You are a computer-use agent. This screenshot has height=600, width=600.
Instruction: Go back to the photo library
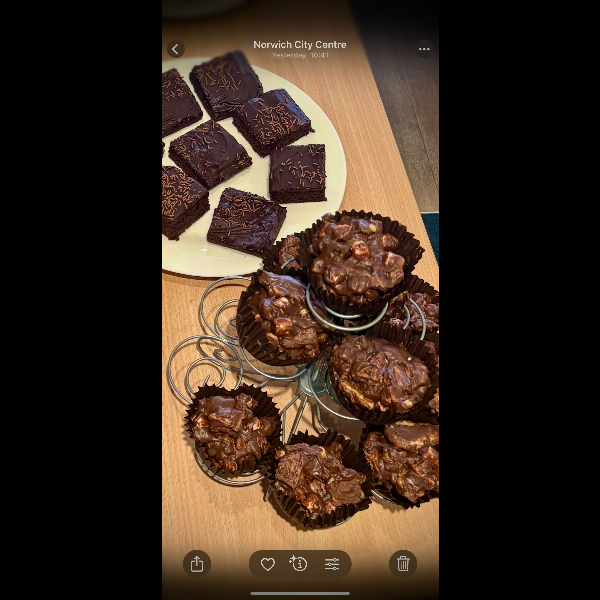(176, 49)
